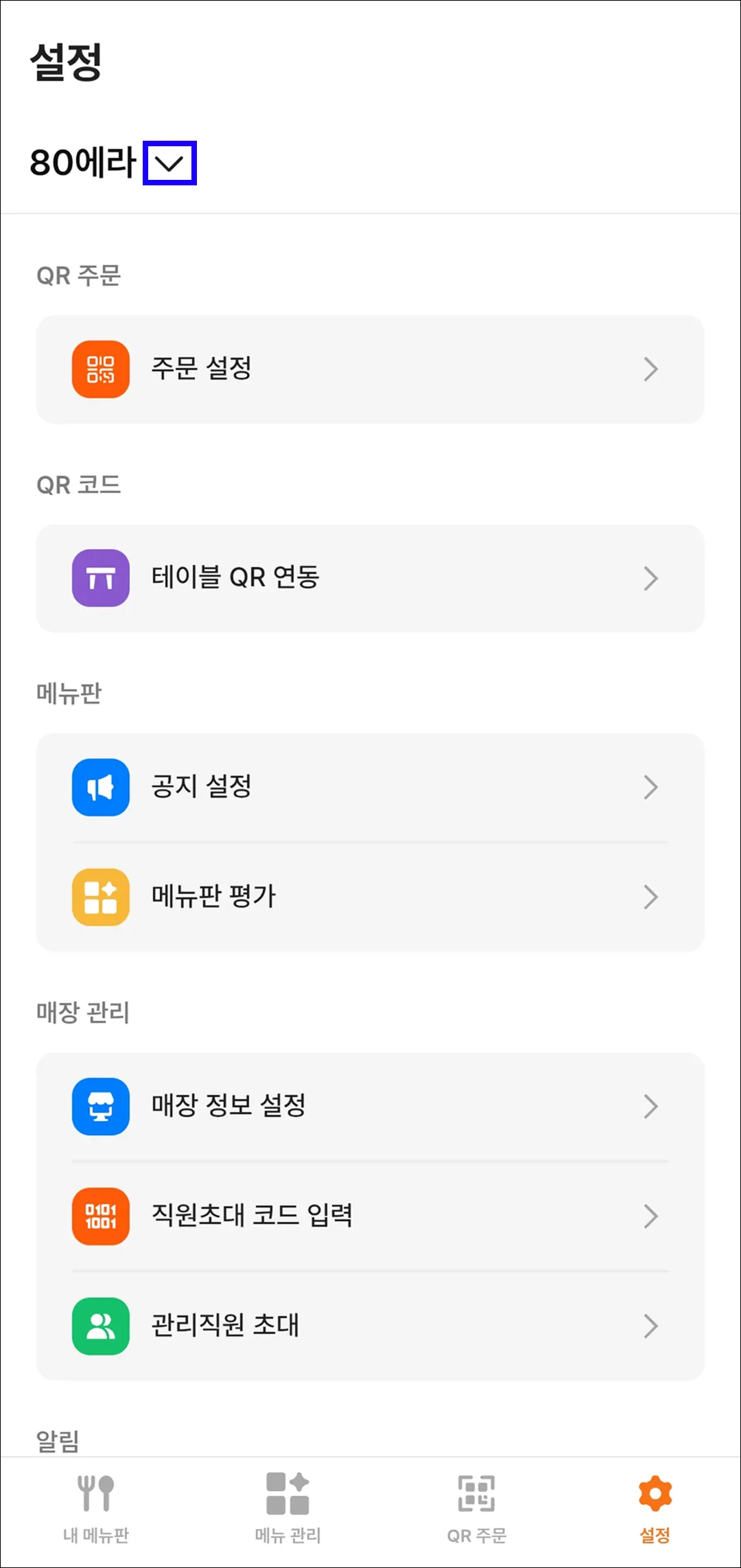Open 공지 설정

[x=370, y=787]
